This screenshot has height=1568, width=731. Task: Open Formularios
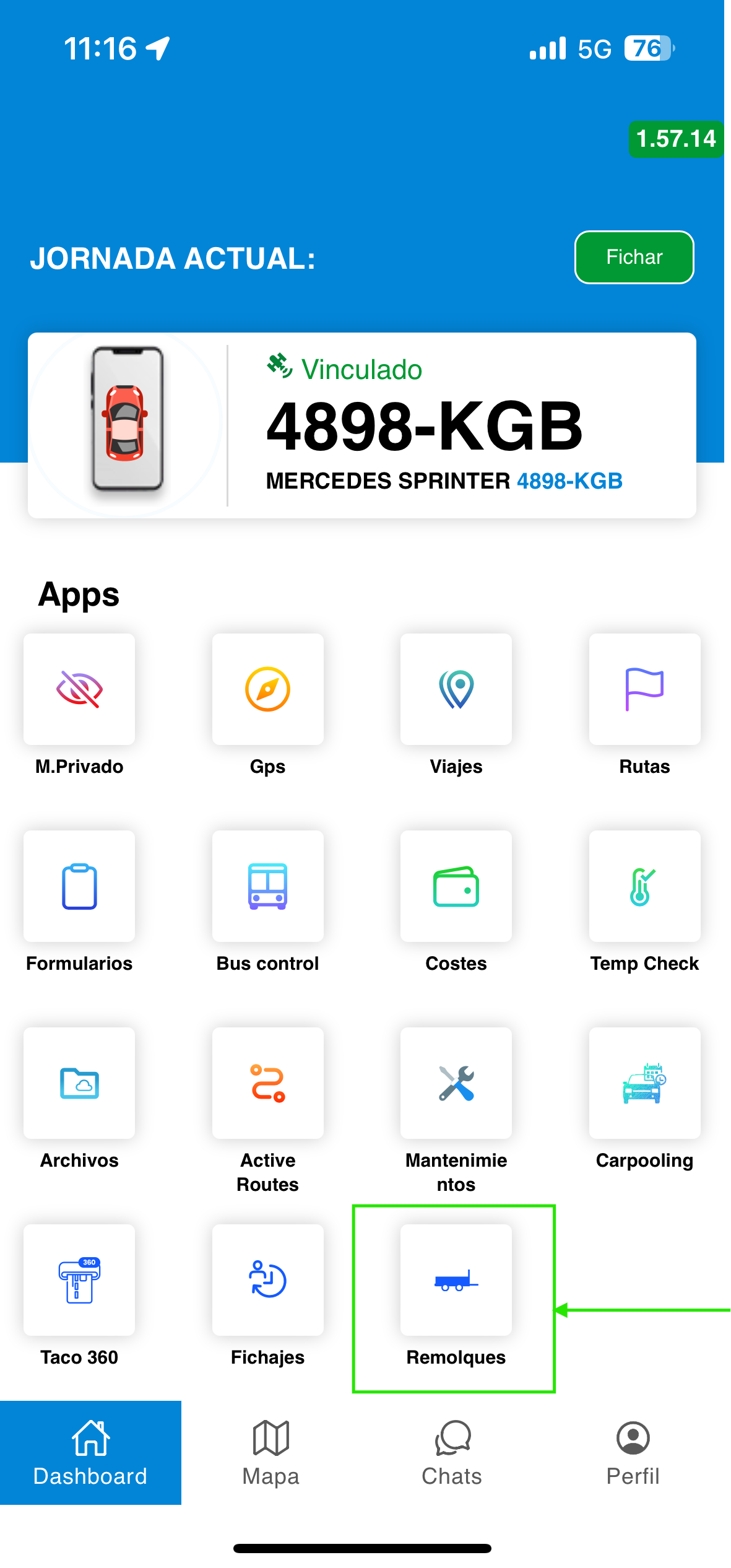point(79,886)
